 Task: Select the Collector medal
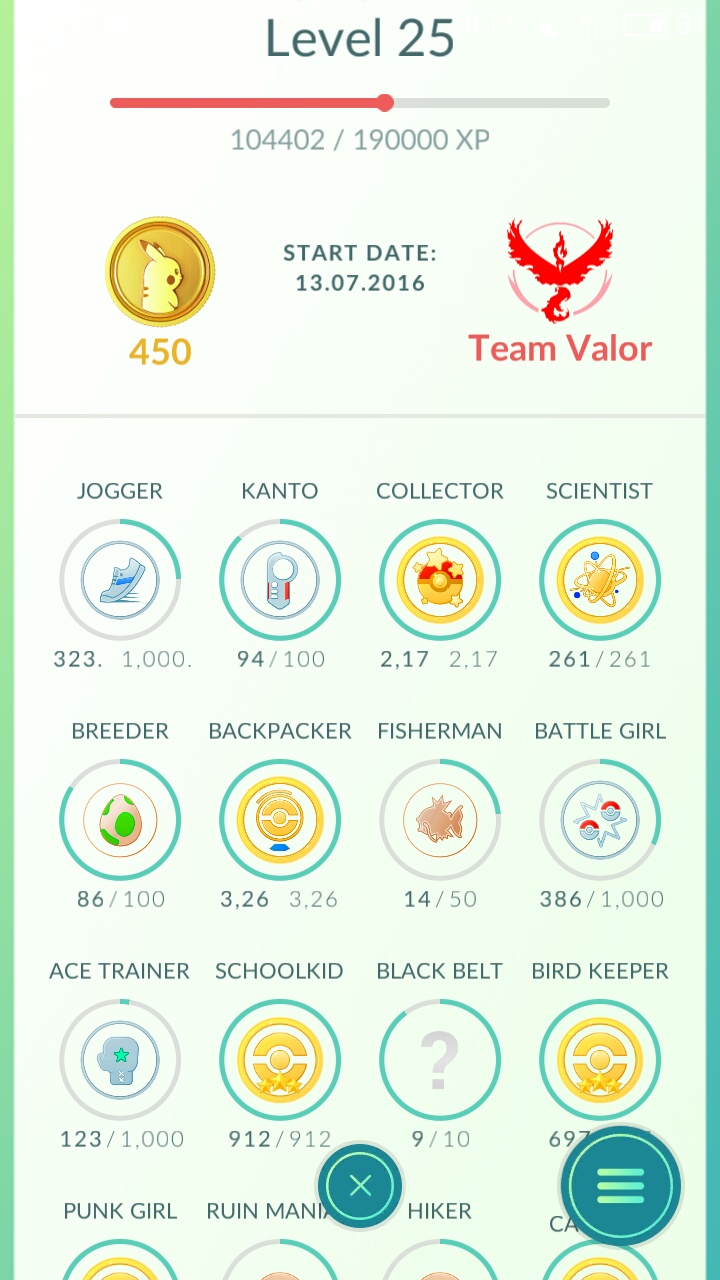coord(440,580)
